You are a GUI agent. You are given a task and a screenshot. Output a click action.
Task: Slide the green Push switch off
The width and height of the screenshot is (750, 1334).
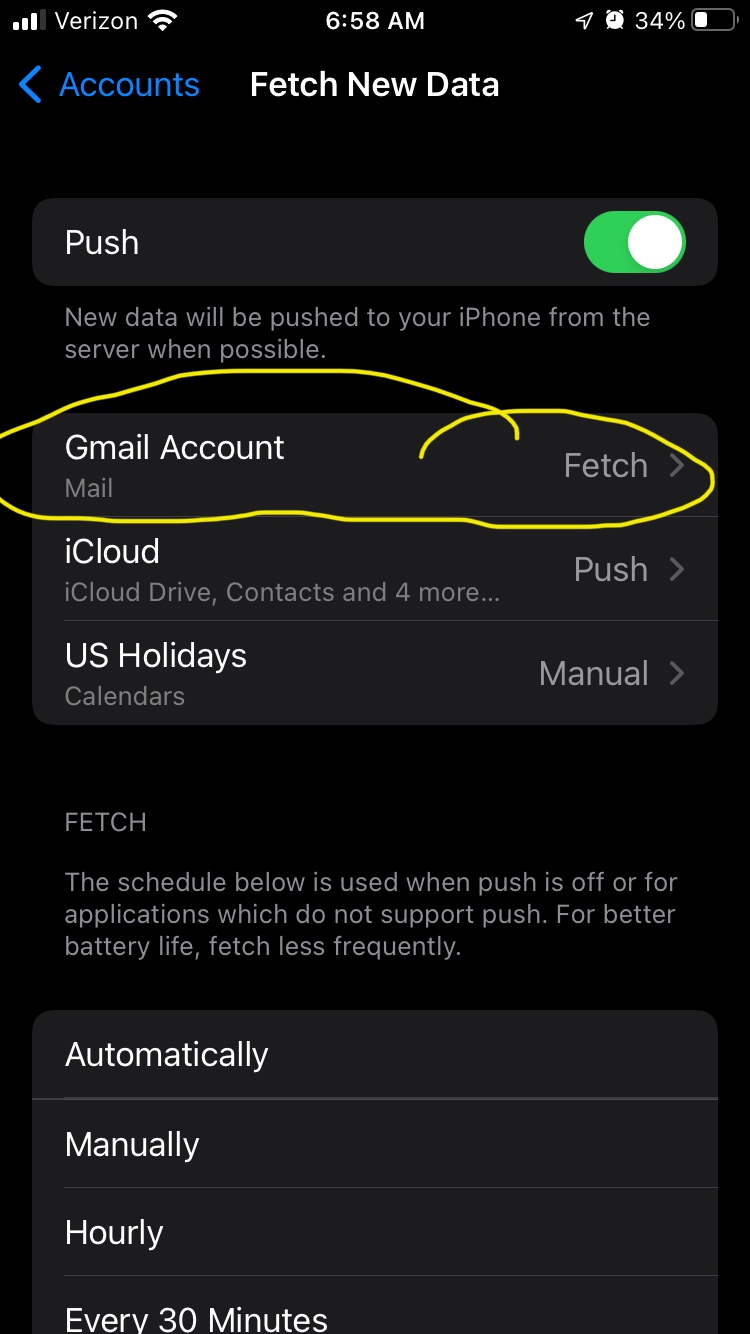tap(635, 241)
